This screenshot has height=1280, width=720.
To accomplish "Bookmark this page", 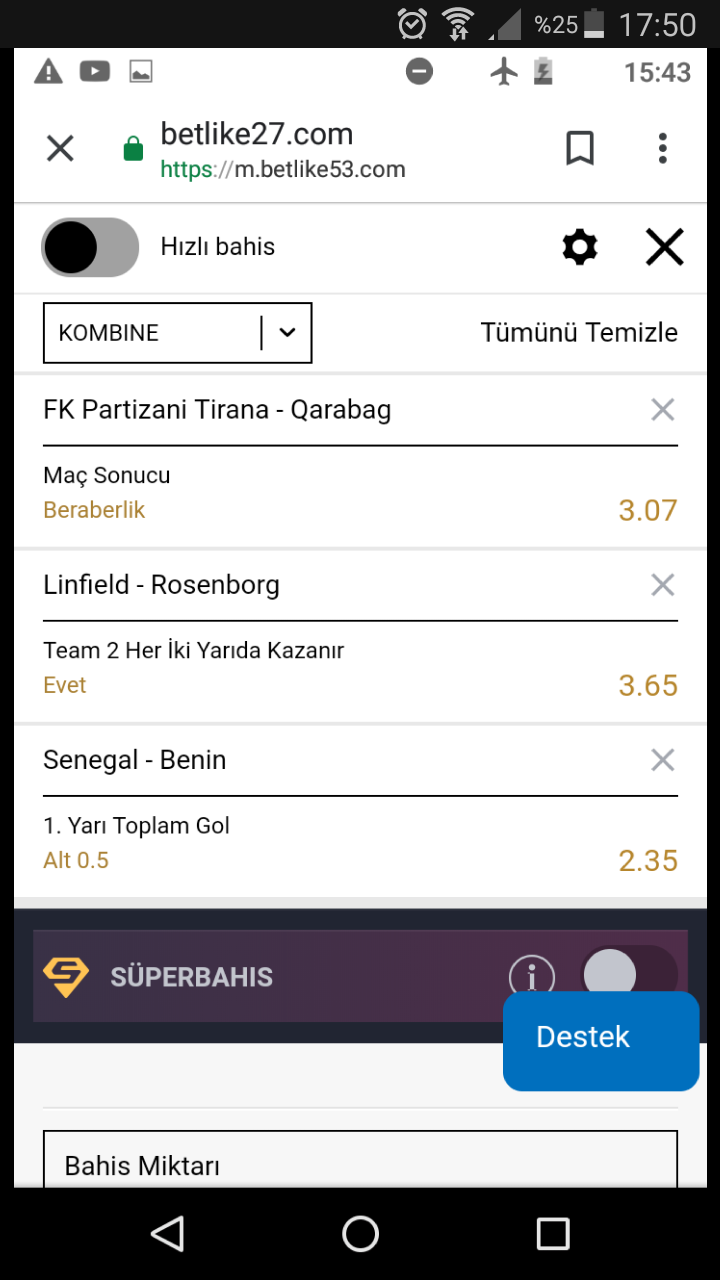I will (580, 149).
